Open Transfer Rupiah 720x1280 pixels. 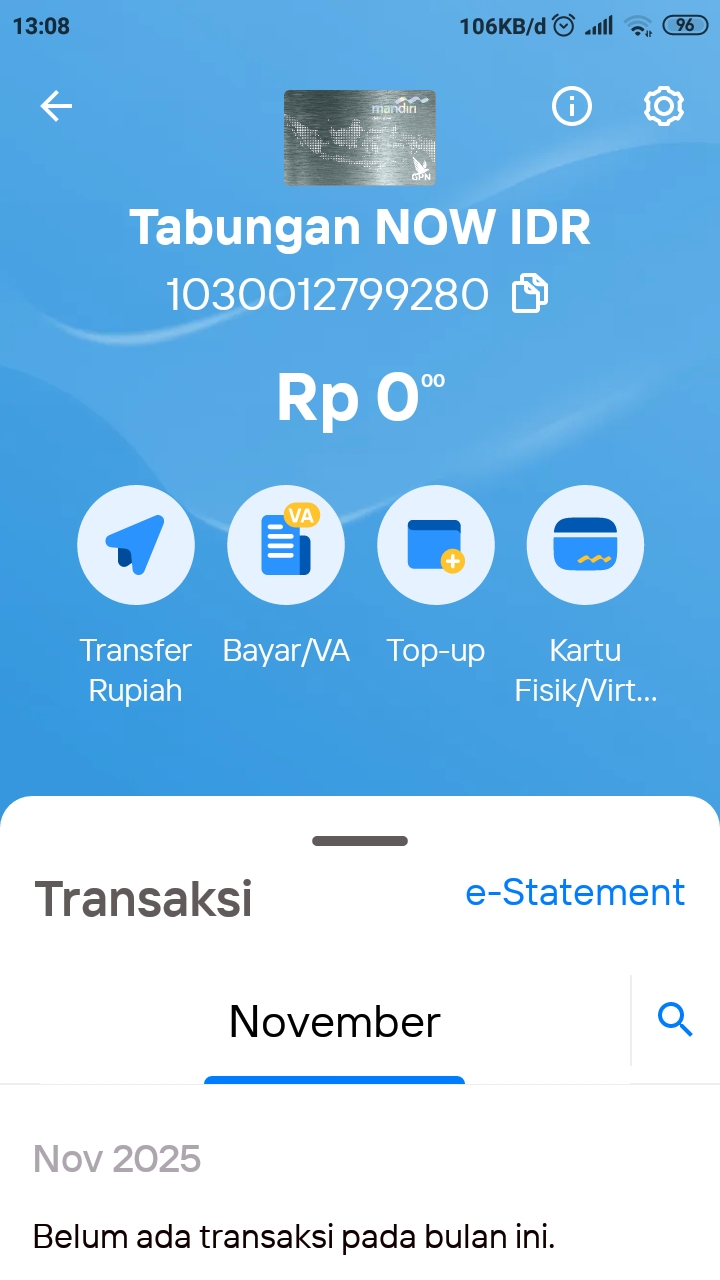[136, 546]
